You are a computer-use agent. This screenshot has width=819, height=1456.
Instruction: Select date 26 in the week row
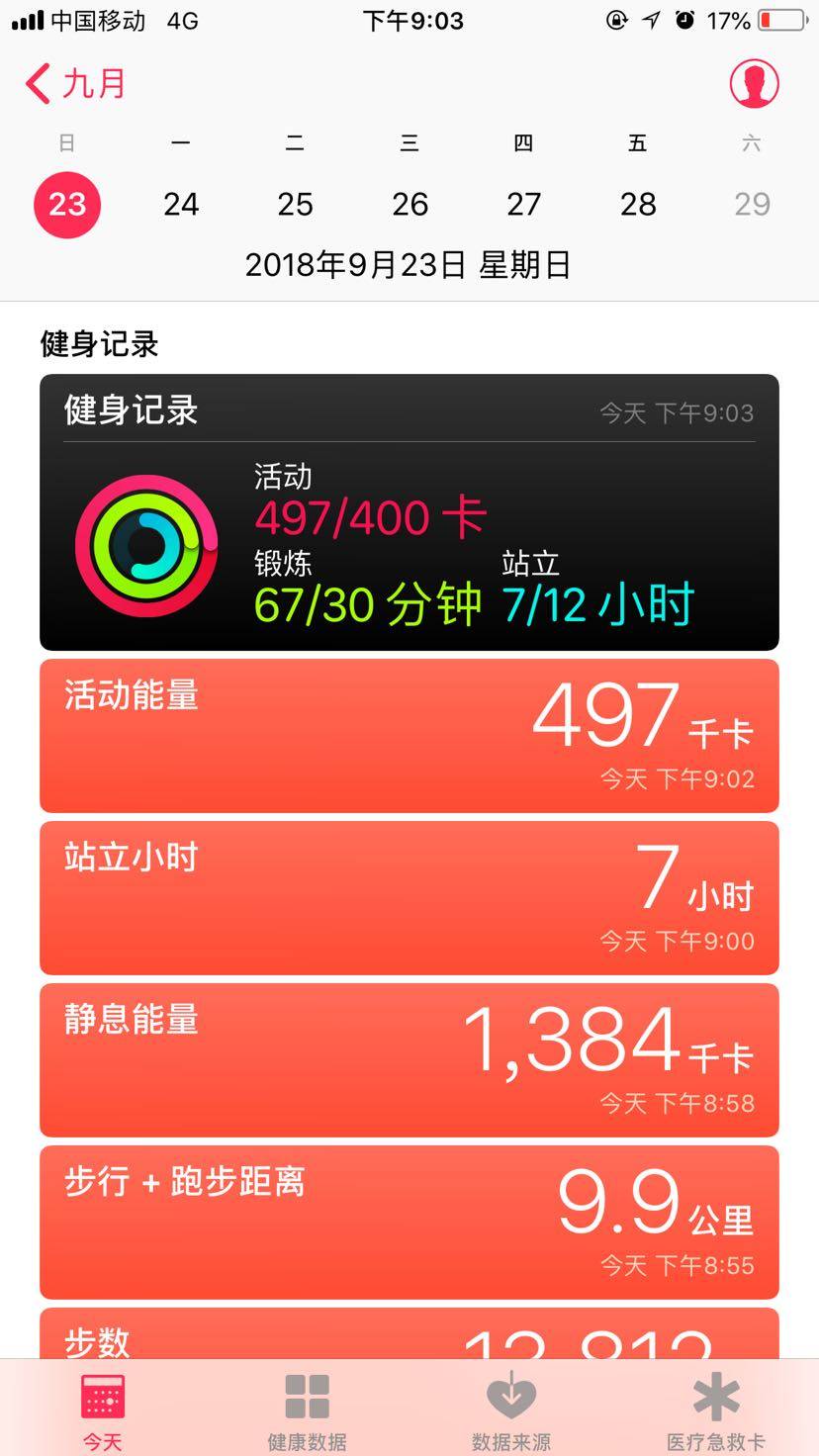click(x=409, y=204)
